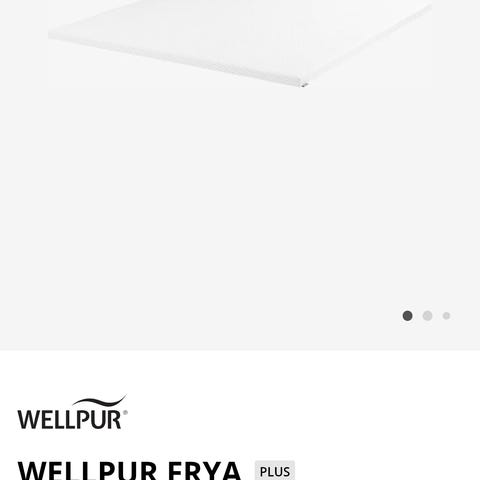Jump to the third gallery dot
The height and width of the screenshot is (480, 480).
(x=446, y=316)
